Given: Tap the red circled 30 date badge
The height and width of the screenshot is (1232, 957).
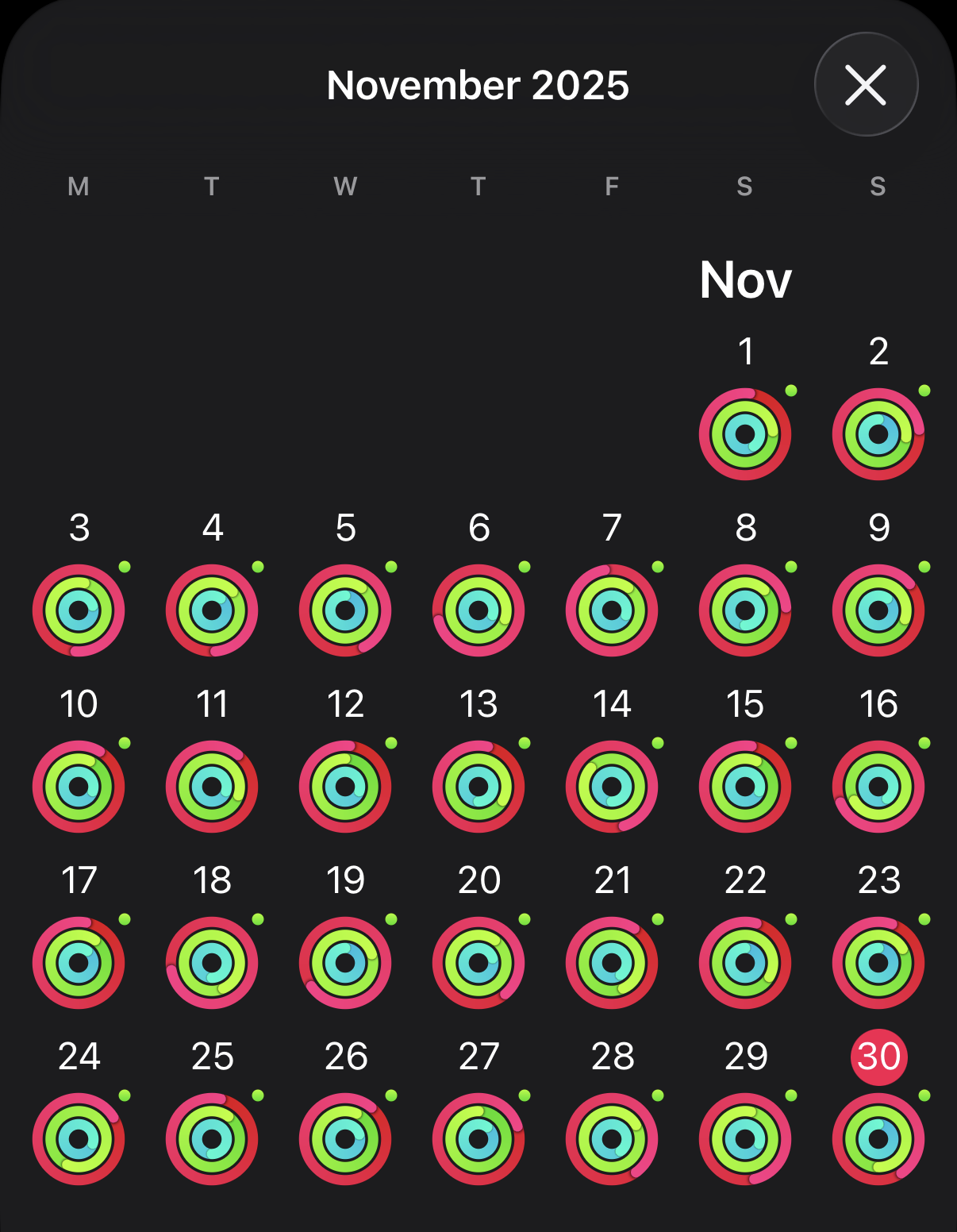Looking at the screenshot, I should [x=878, y=1056].
